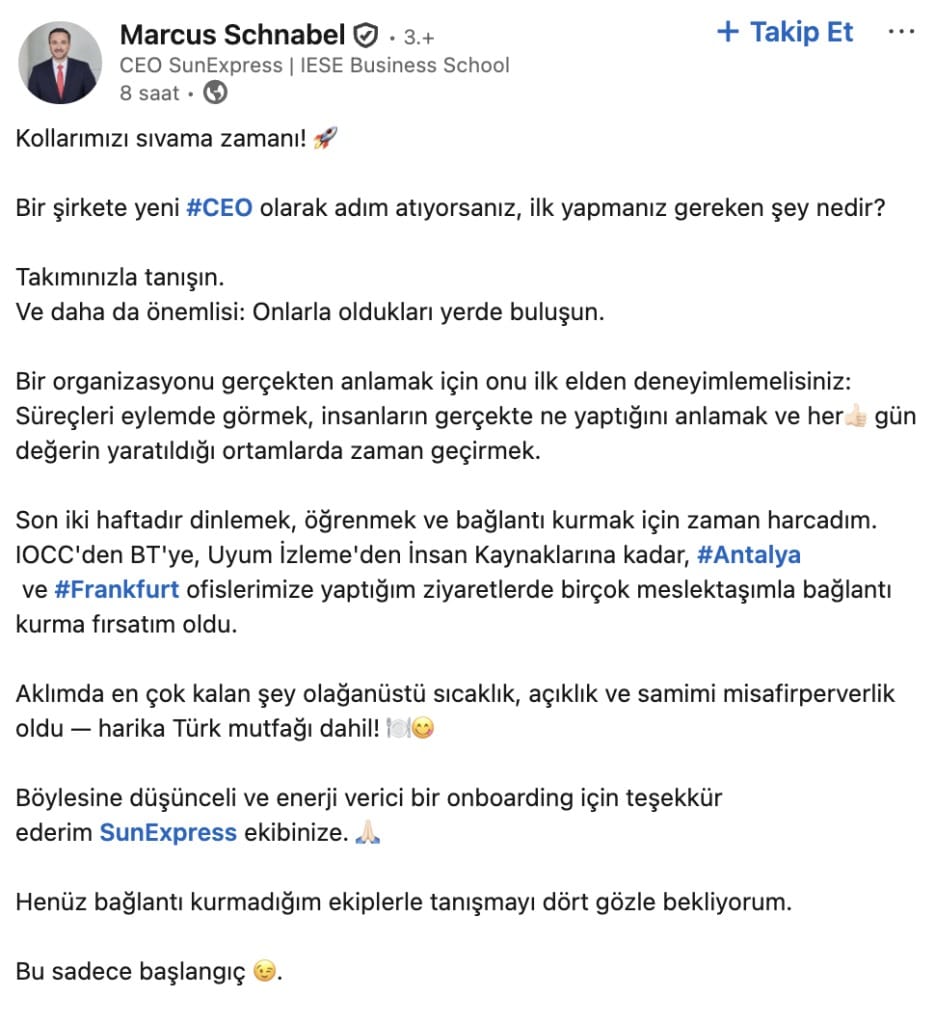
Task: Open the post overflow menu
Action: tap(901, 32)
